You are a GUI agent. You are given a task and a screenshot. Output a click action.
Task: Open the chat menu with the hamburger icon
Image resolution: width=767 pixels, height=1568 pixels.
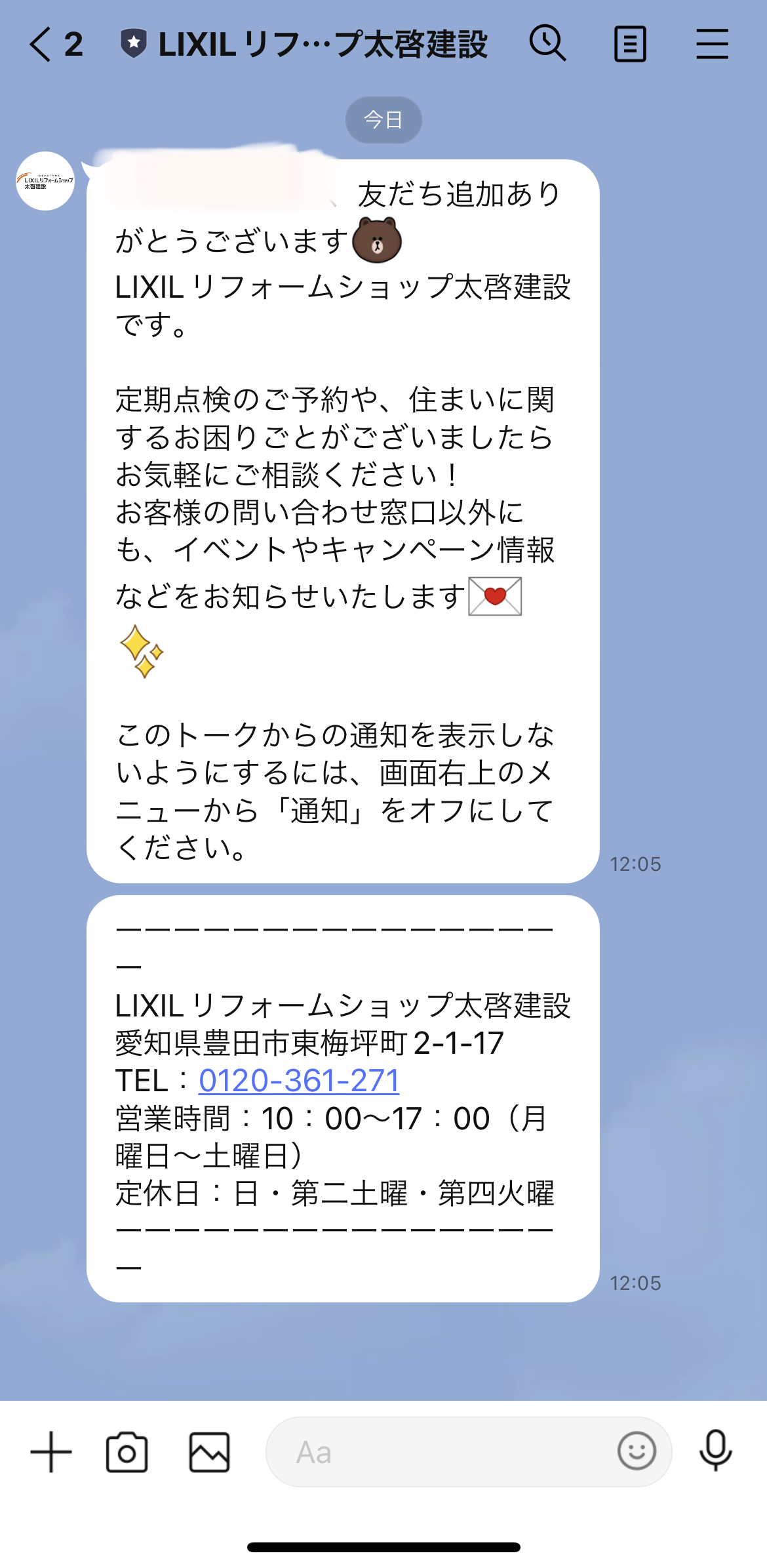click(713, 44)
